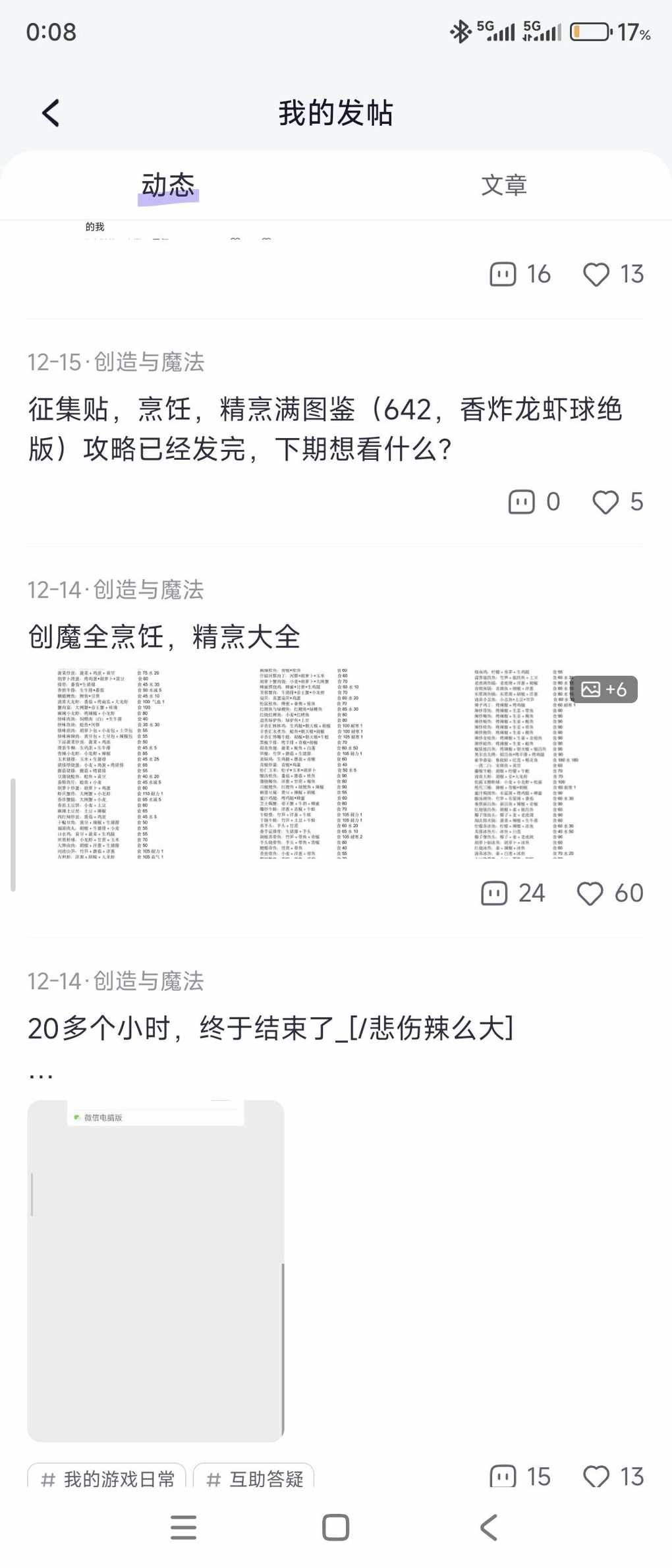Open the 创魔全烹饪，精烹大全 post
The image size is (672, 1568).
tap(165, 637)
